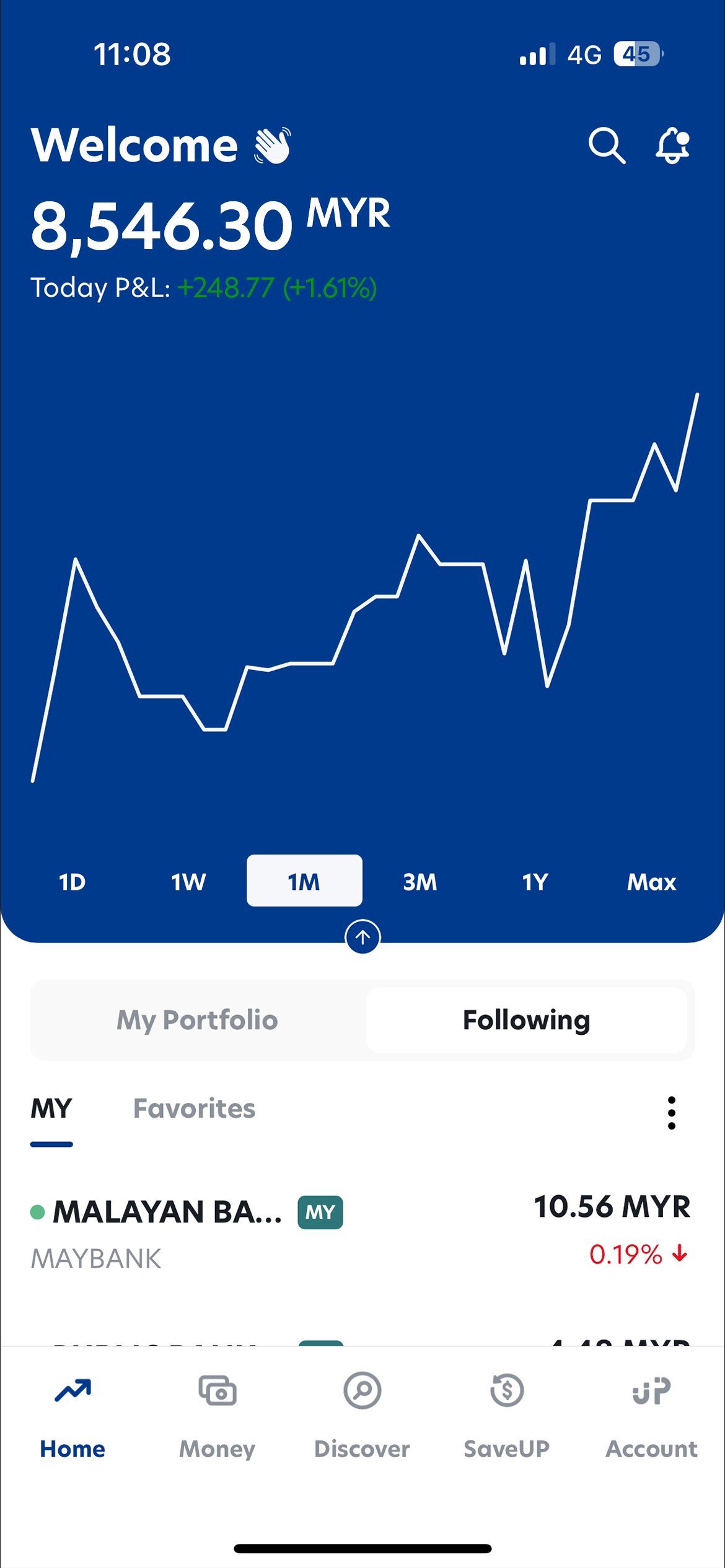Choose the Max chart range
The width and height of the screenshot is (725, 1568).
coord(651,881)
